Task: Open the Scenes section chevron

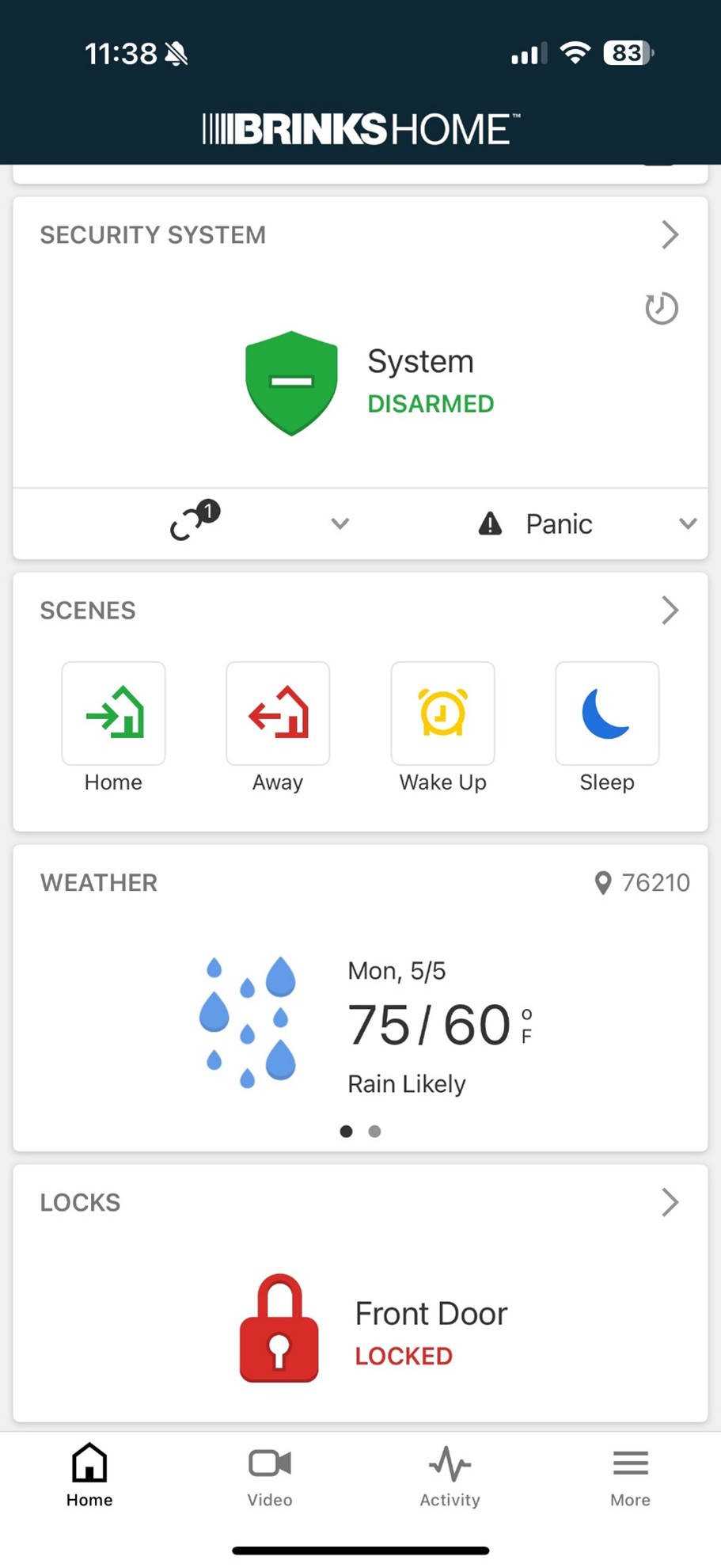Action: [x=670, y=610]
